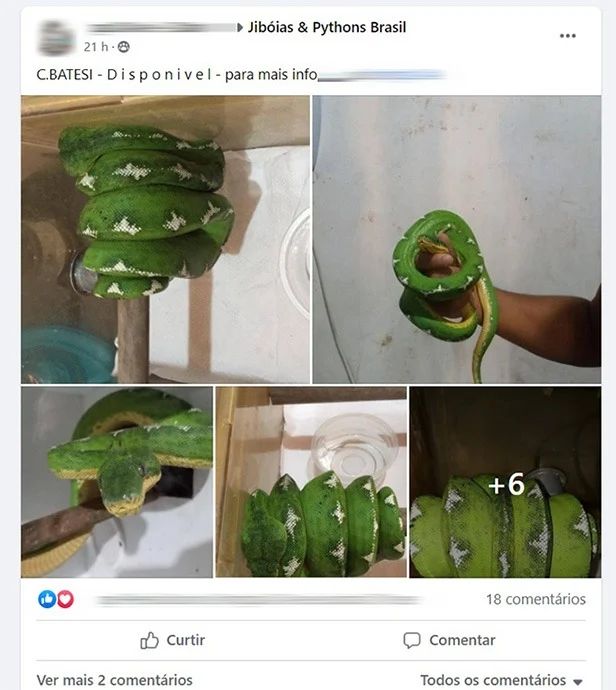Expand the Todos os comentários filter
The image size is (616, 690).
click(x=501, y=680)
